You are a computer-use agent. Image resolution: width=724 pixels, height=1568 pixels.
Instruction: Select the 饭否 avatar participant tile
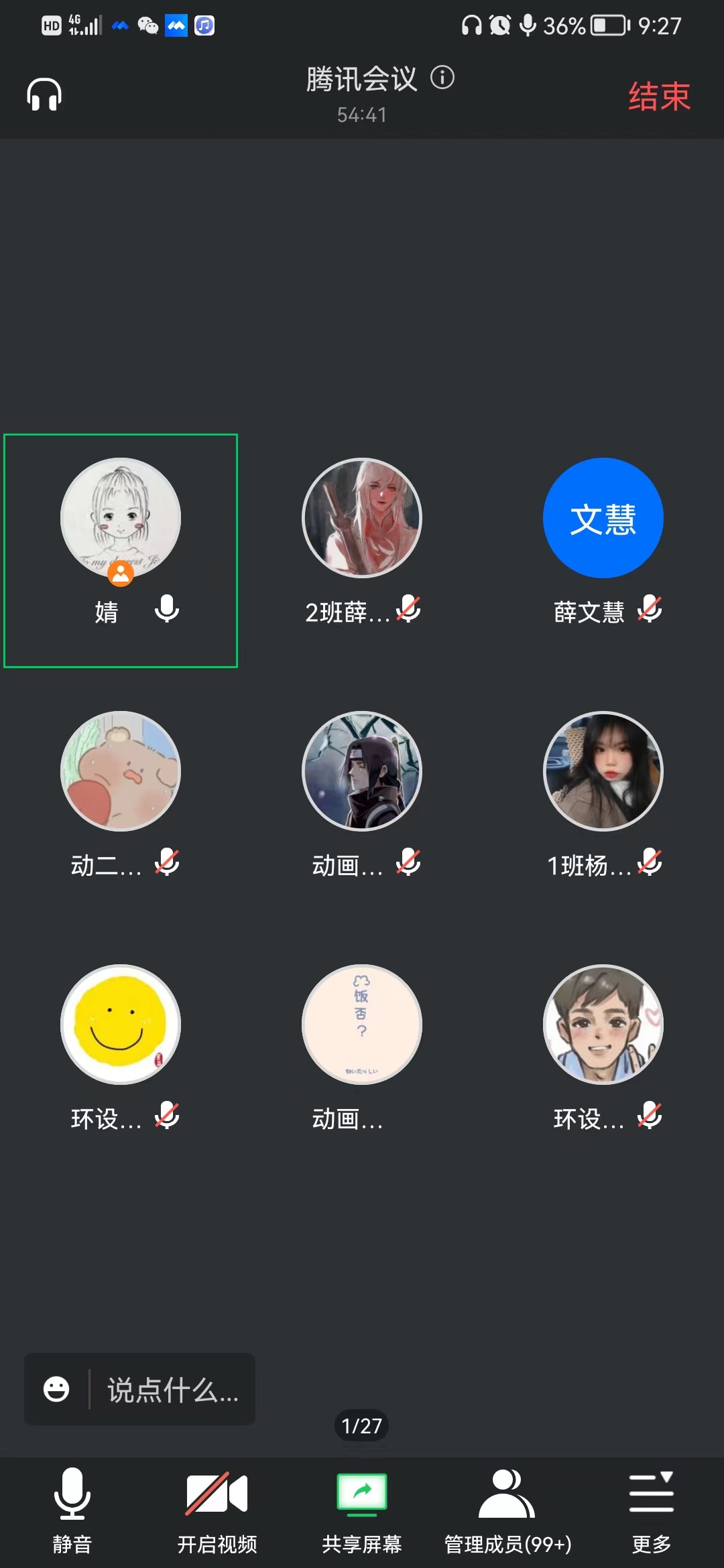[362, 1025]
